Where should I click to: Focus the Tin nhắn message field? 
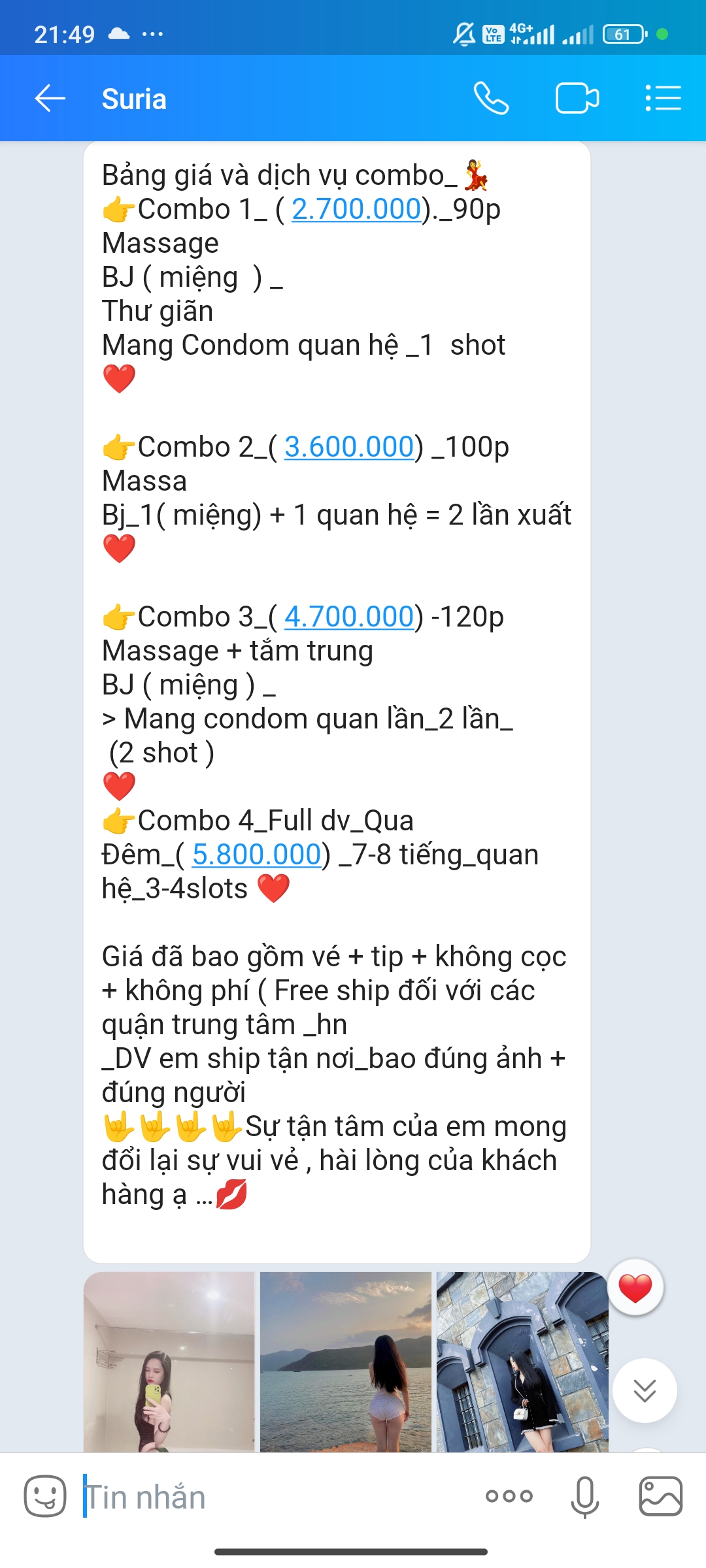click(x=275, y=1497)
